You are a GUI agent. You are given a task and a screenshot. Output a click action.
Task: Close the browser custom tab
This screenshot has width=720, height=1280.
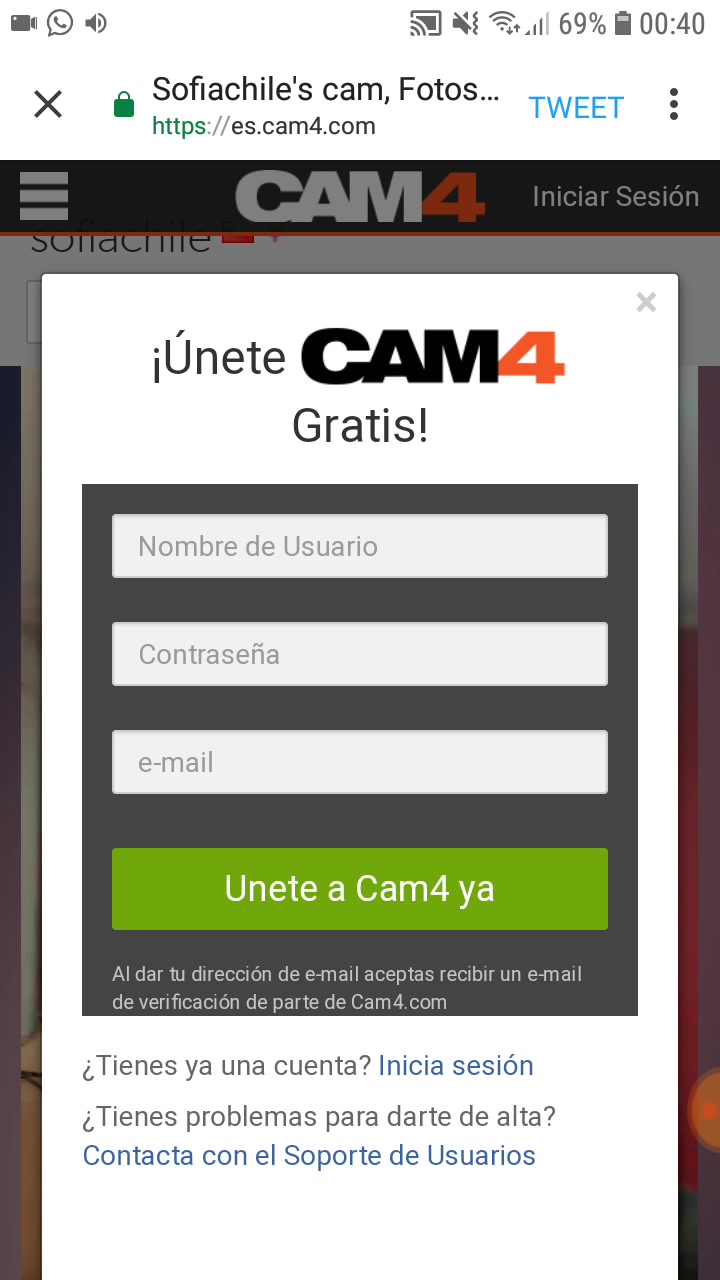(48, 104)
